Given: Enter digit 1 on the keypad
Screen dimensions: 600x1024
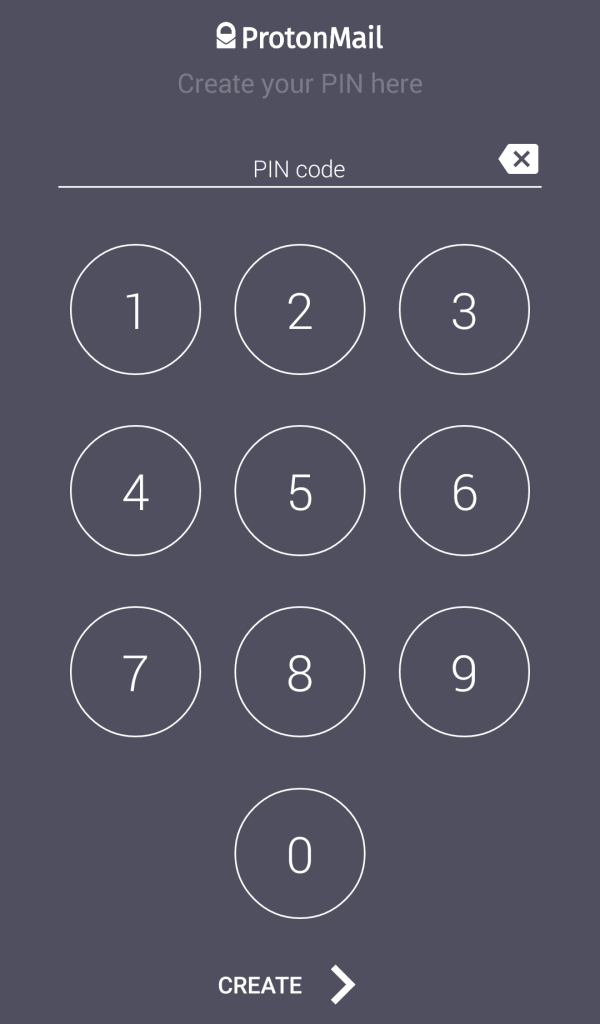Looking at the screenshot, I should (x=135, y=310).
